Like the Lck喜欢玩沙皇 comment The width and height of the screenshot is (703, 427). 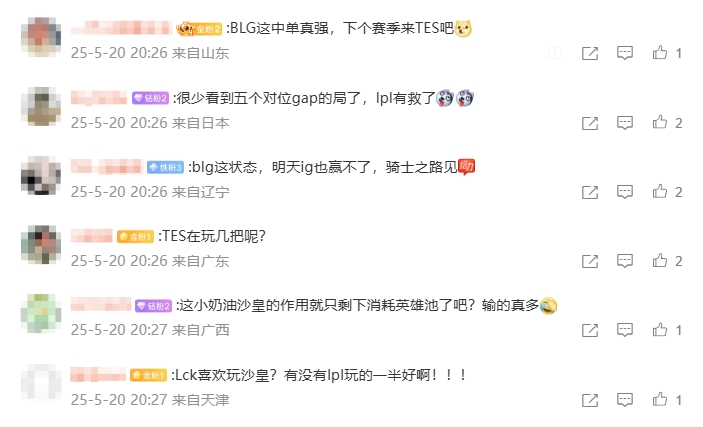tap(660, 399)
